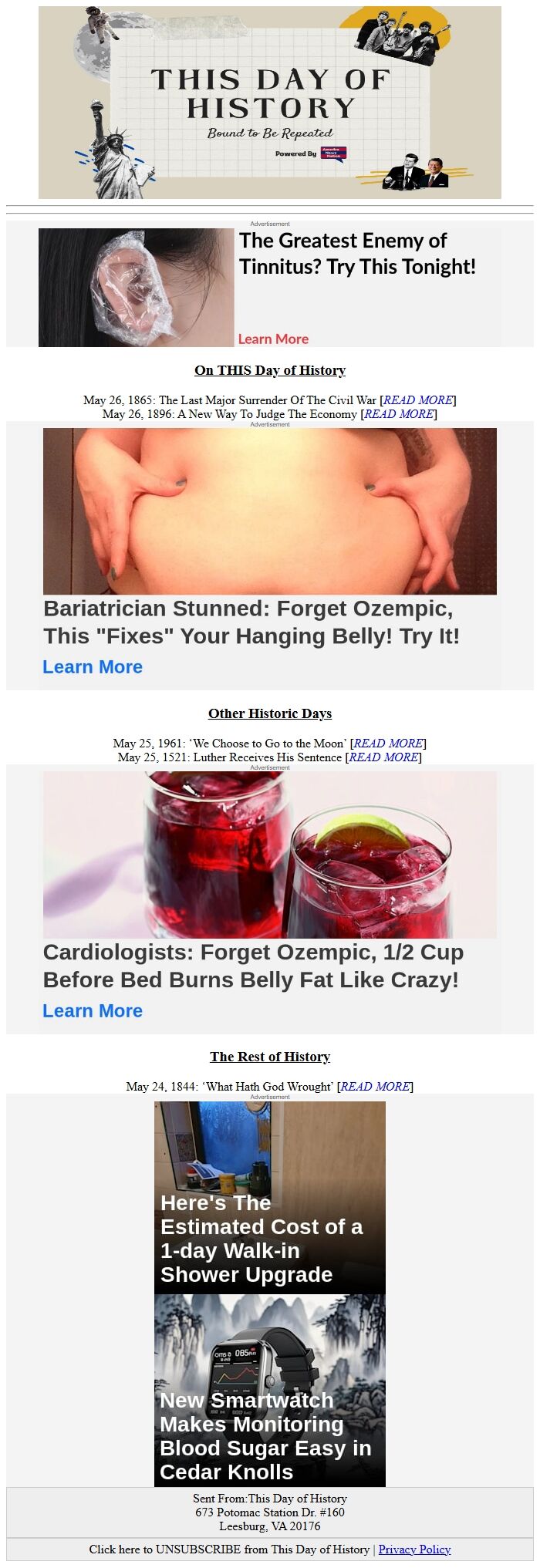Open the This Day of History header banner

click(x=270, y=102)
